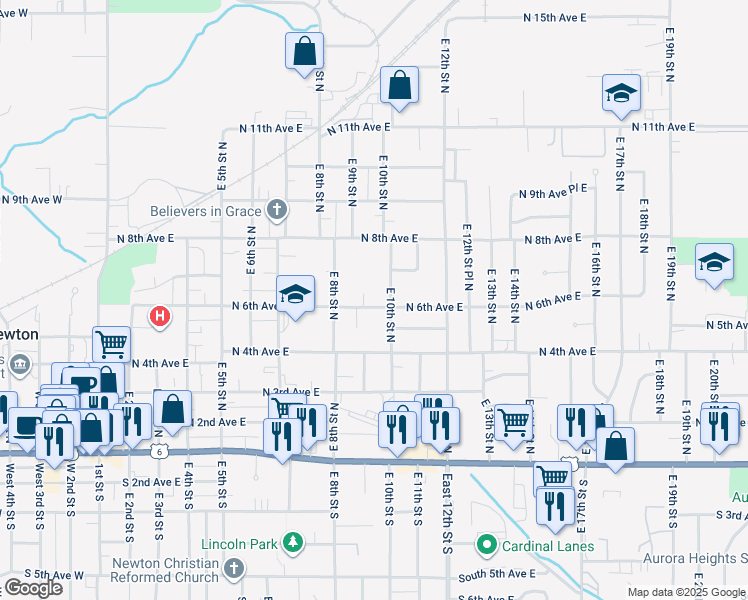Viewport: 748px width, 600px height.
Task: Tap the Lincoln Park marker
Action: click(293, 544)
